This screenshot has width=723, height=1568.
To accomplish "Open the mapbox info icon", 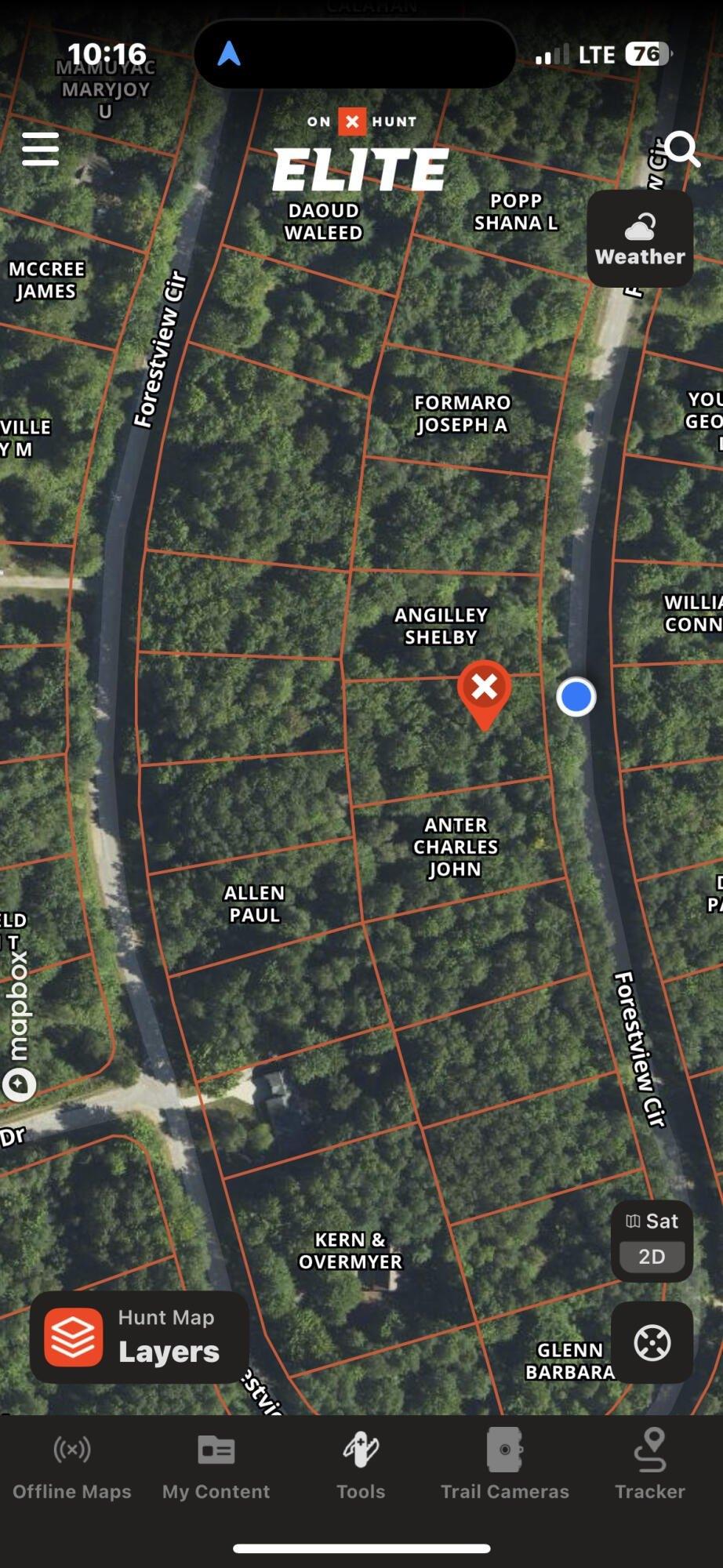I will (19, 1085).
